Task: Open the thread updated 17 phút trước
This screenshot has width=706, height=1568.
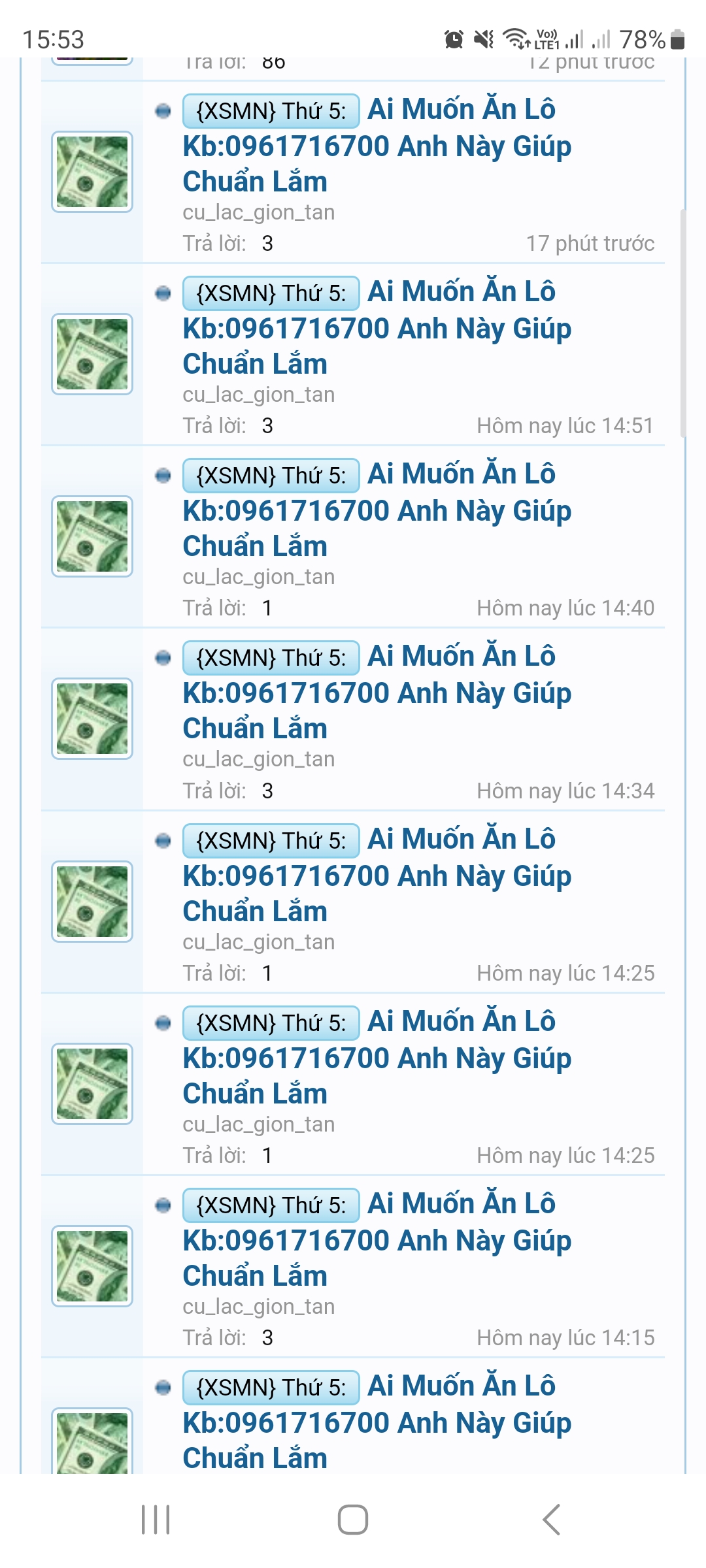Action: coord(377,146)
